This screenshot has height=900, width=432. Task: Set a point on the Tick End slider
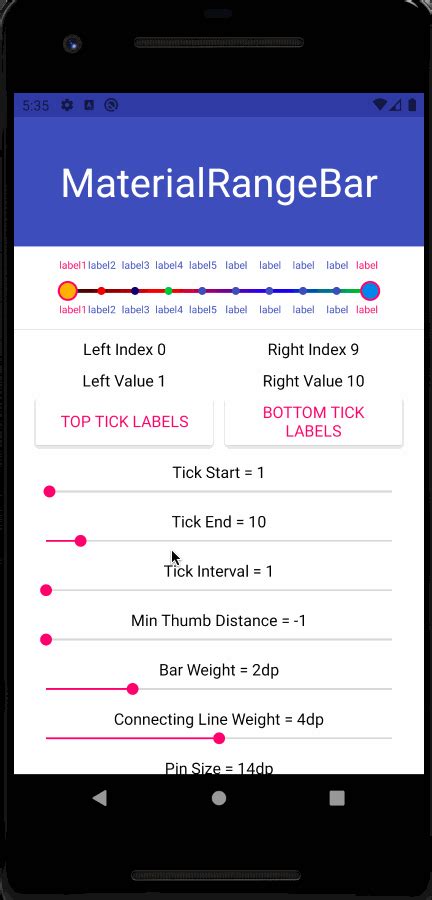pyautogui.click(x=219, y=541)
